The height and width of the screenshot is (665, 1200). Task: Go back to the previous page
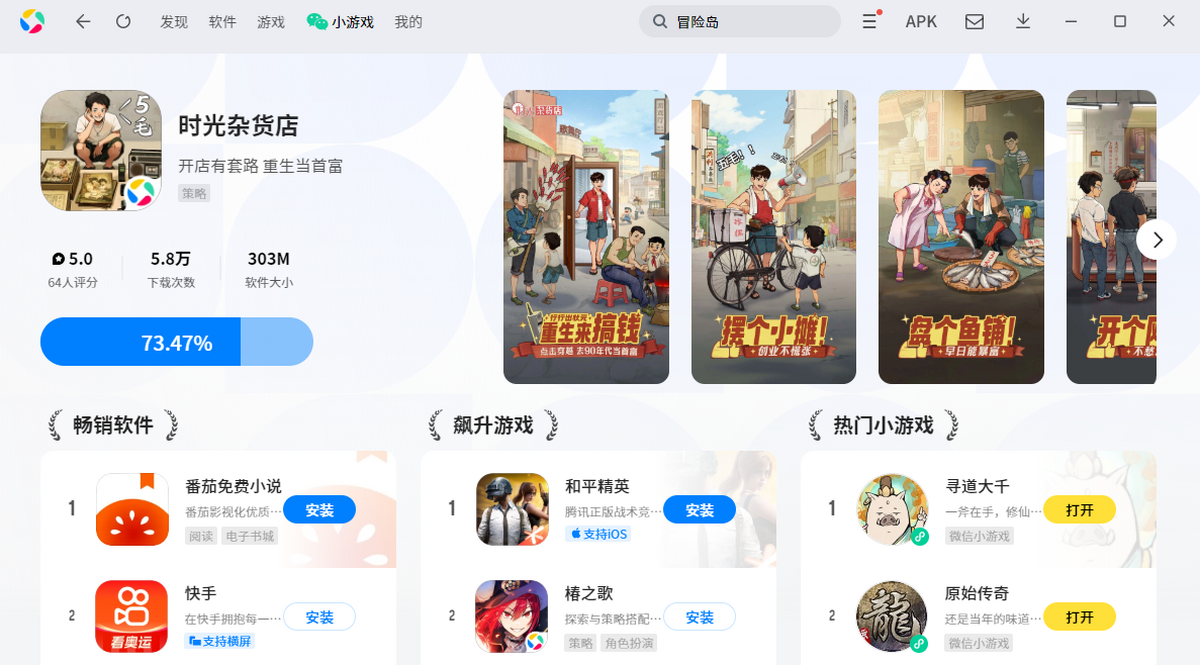[83, 21]
